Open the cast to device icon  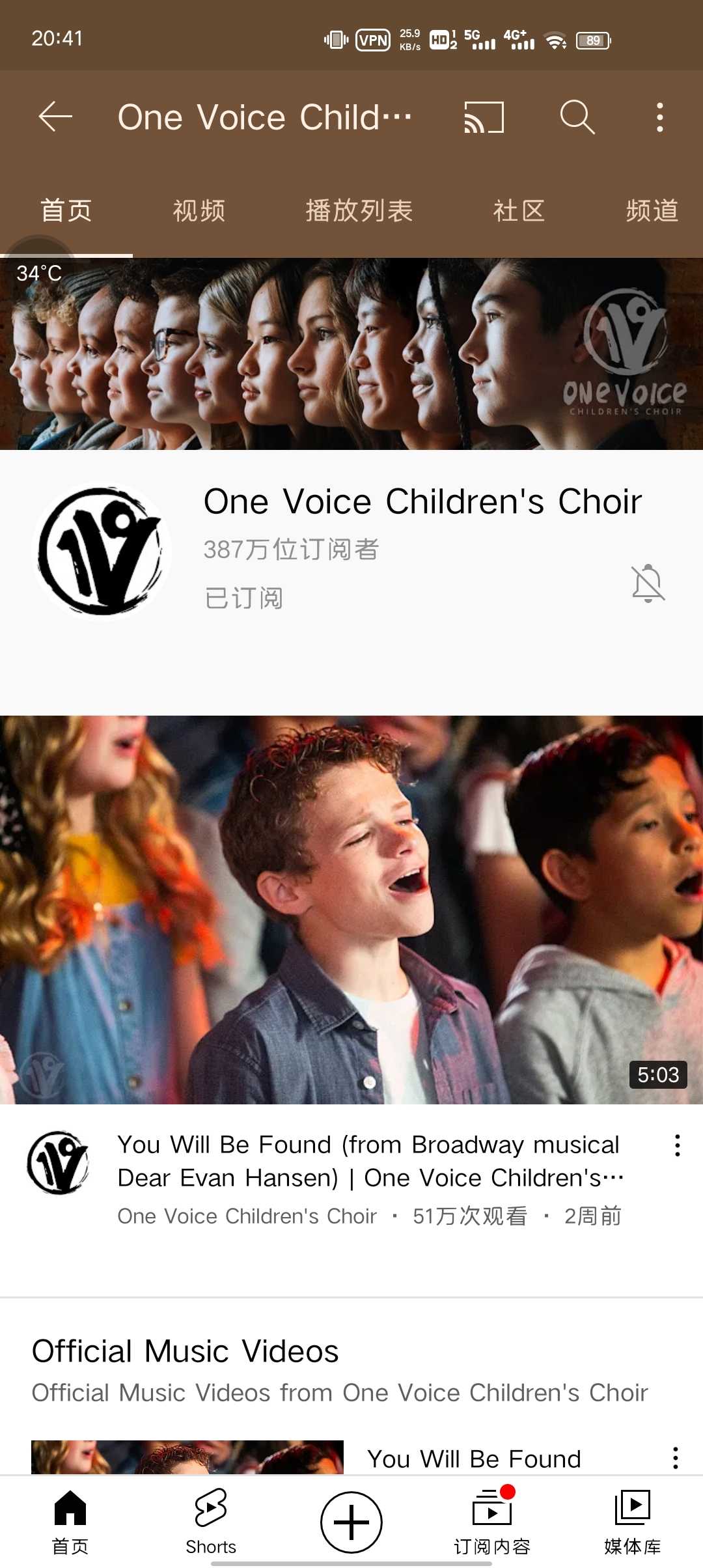pos(484,117)
